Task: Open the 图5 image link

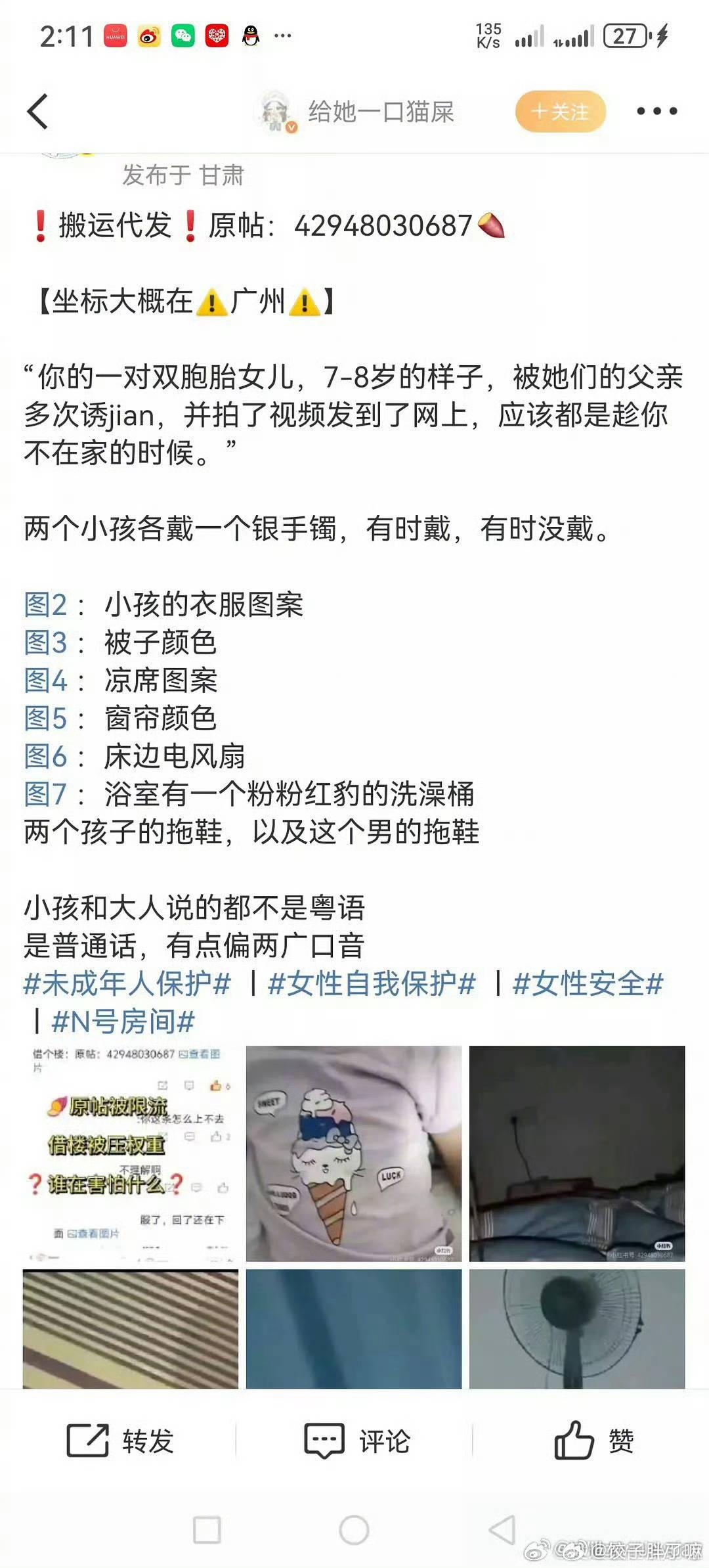Action: point(45,718)
